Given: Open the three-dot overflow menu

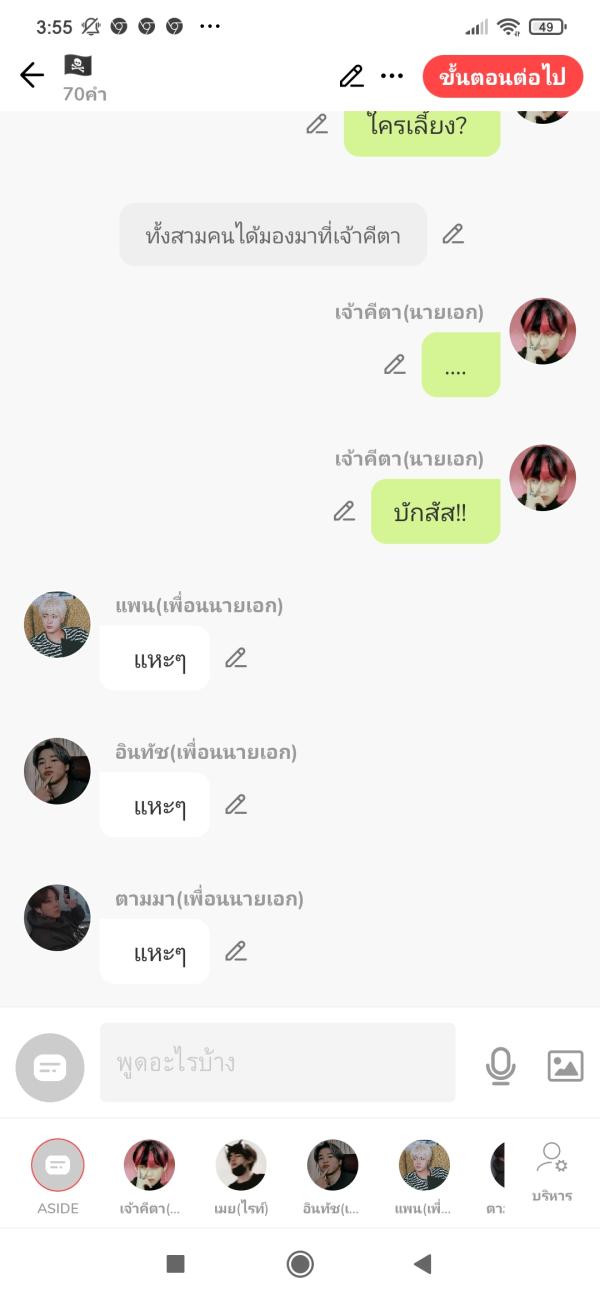Looking at the screenshot, I should coord(392,76).
